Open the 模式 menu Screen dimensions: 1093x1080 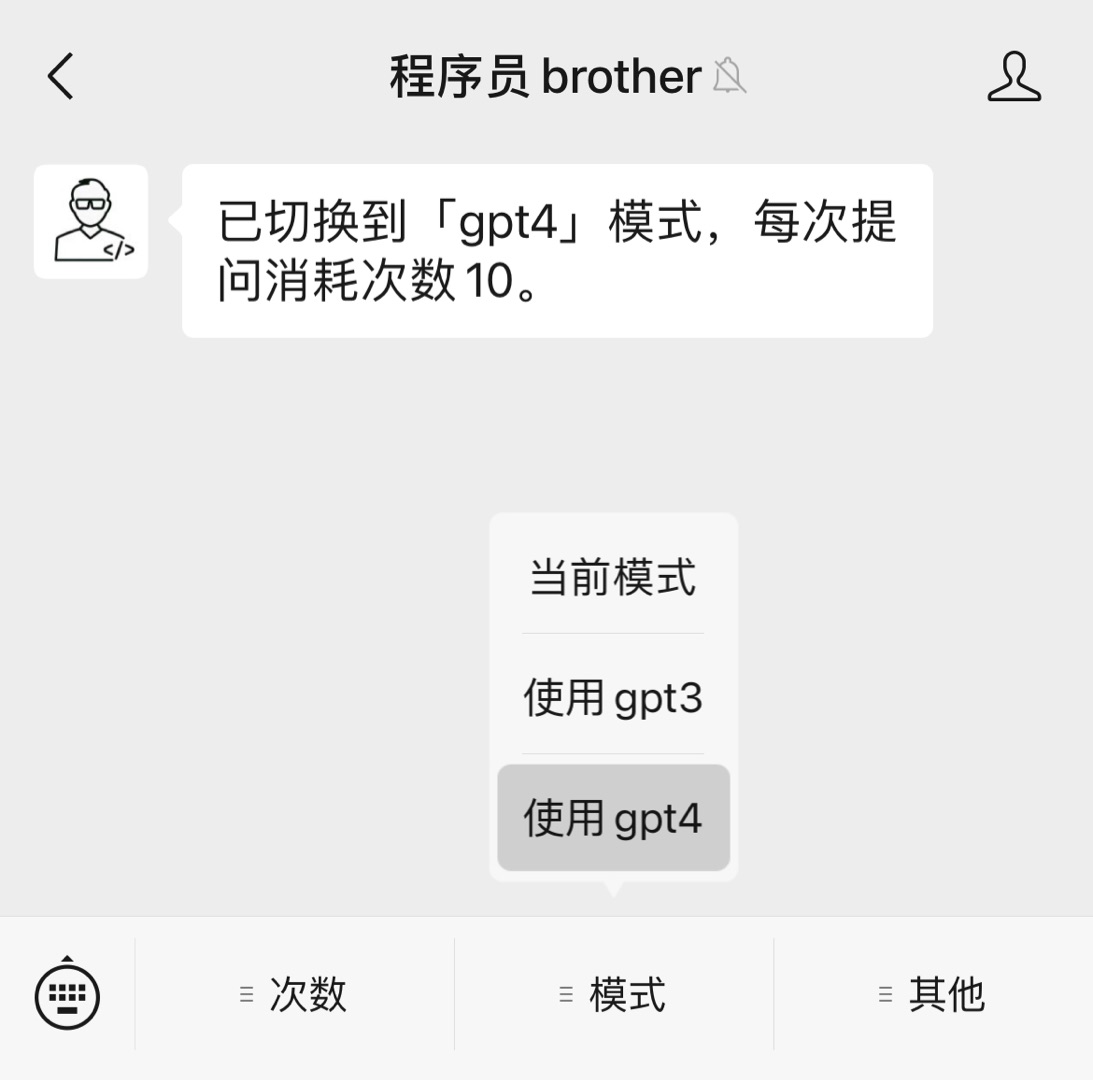[613, 995]
